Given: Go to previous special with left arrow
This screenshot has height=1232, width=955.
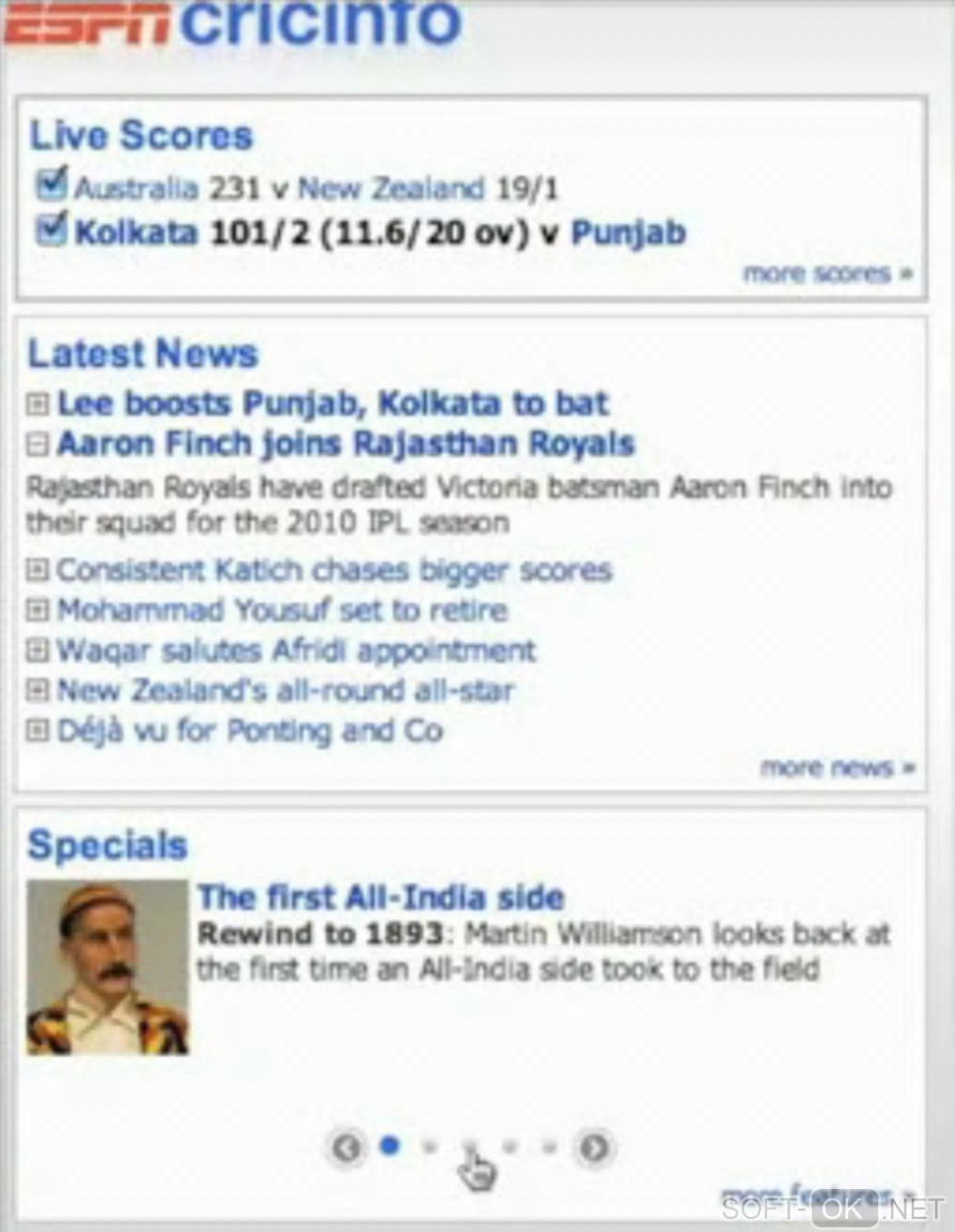Looking at the screenshot, I should click(x=346, y=1147).
